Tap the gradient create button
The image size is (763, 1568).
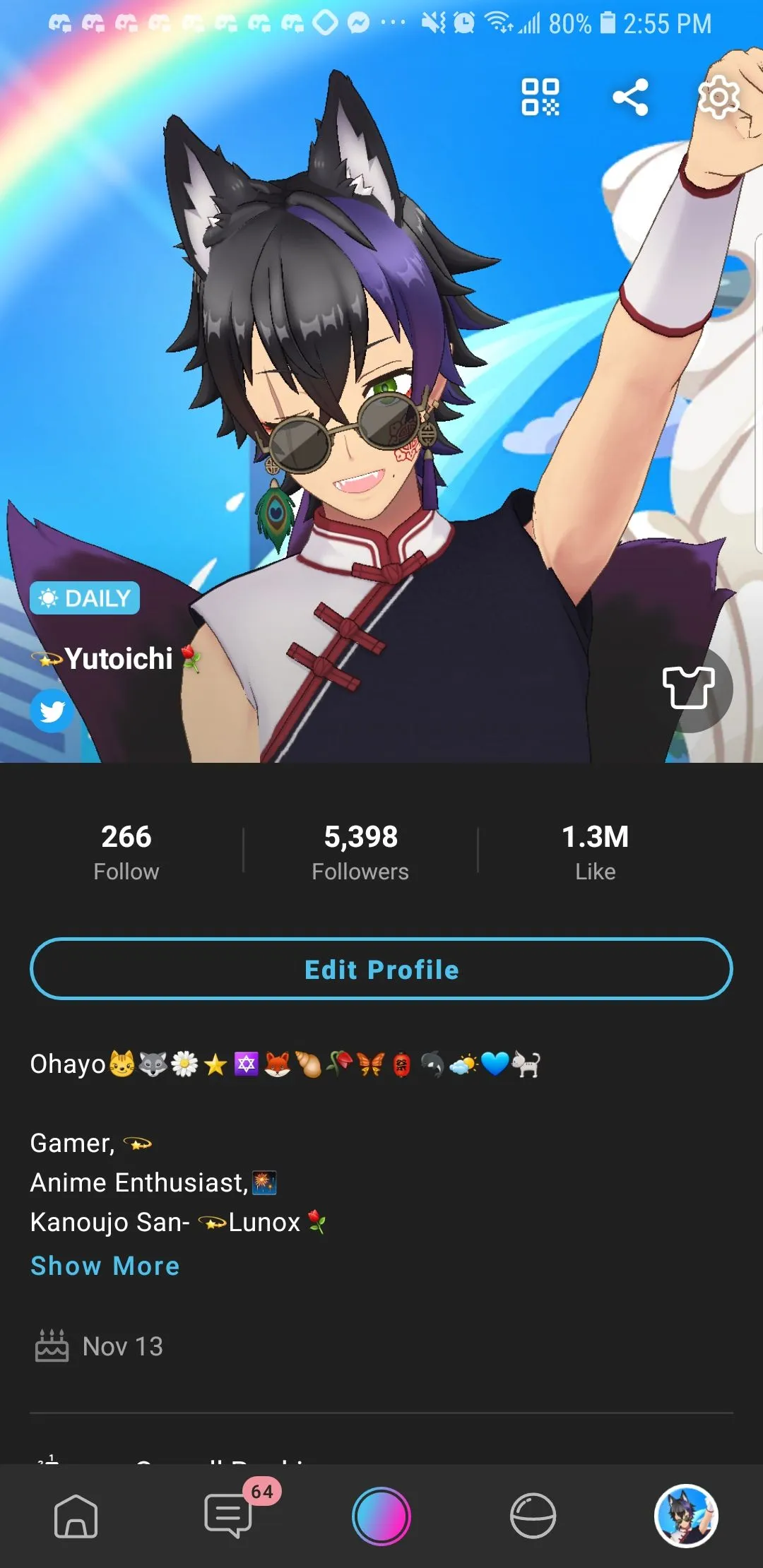[x=381, y=1516]
